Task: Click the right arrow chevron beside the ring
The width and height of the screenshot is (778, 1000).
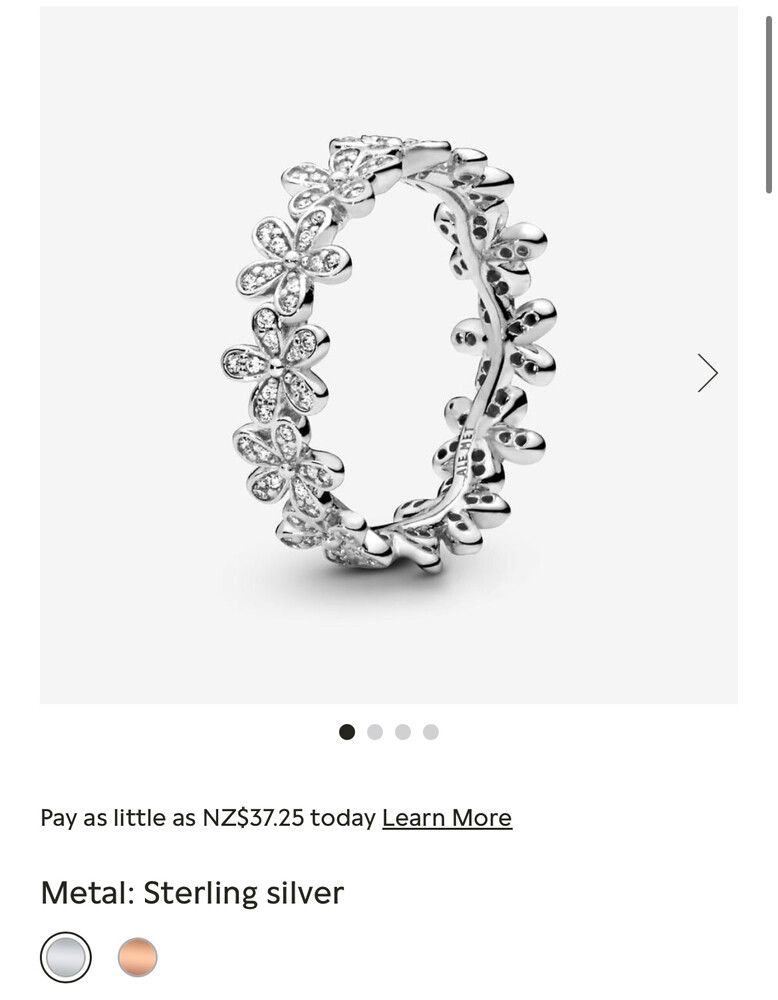Action: [x=706, y=371]
